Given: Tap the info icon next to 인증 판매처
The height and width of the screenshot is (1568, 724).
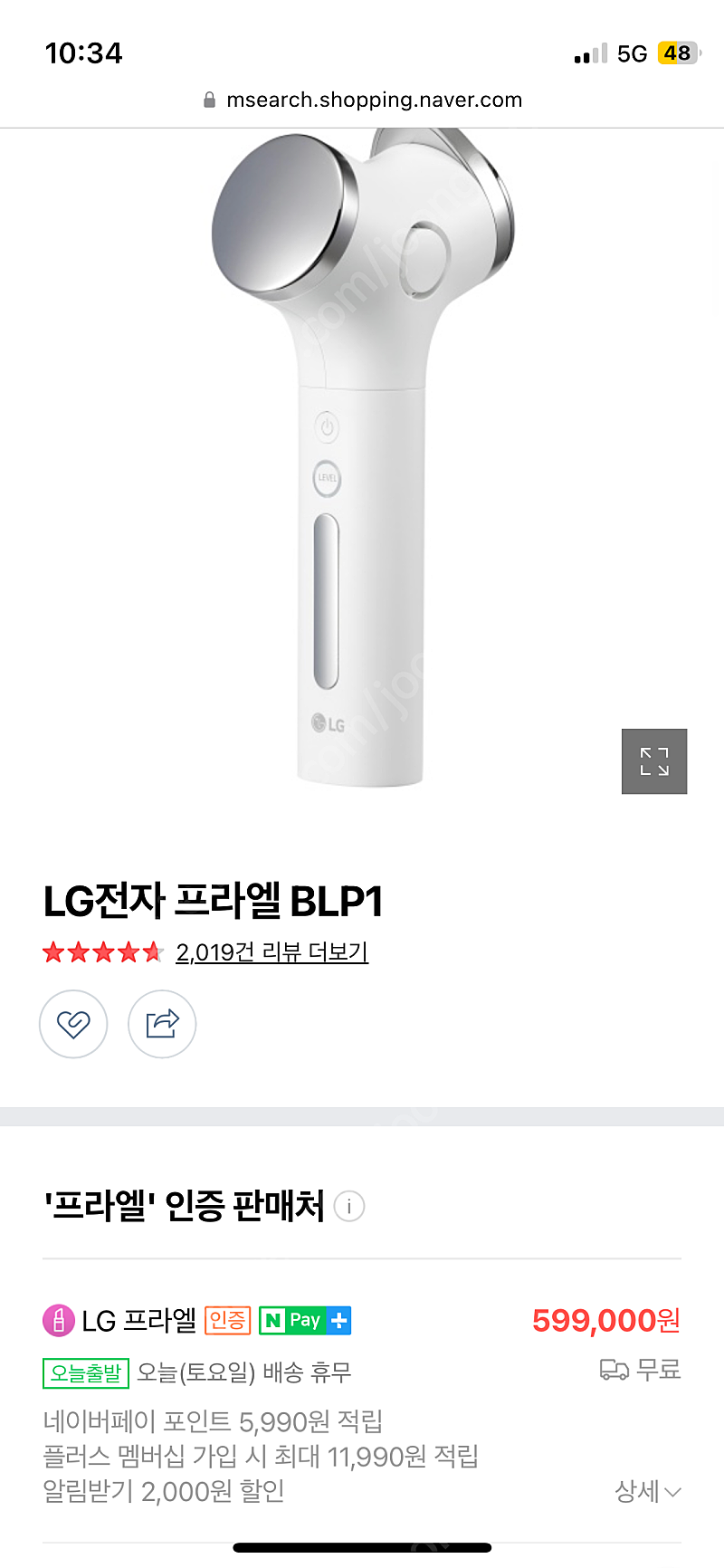Looking at the screenshot, I should click(349, 1207).
